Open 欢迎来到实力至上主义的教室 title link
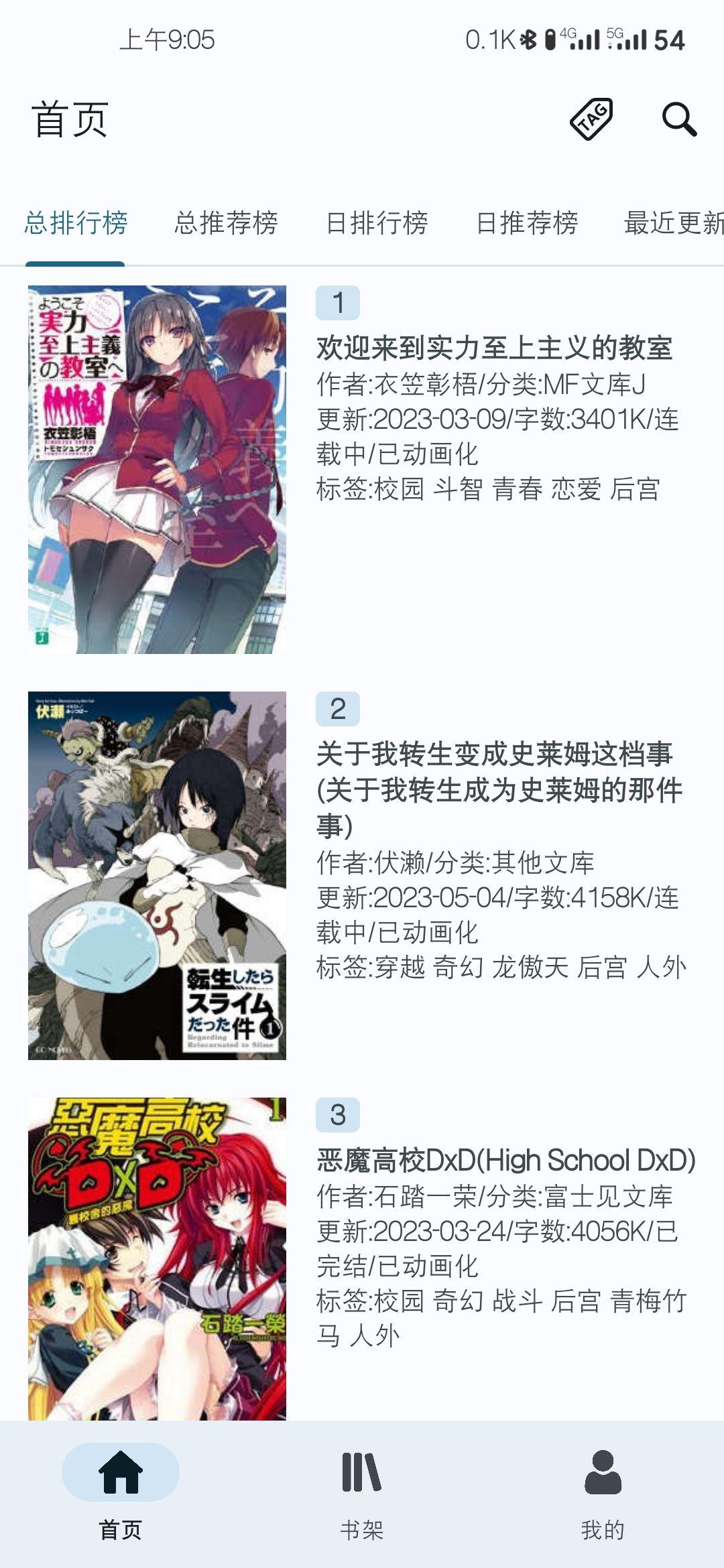This screenshot has width=724, height=1568. (x=496, y=348)
